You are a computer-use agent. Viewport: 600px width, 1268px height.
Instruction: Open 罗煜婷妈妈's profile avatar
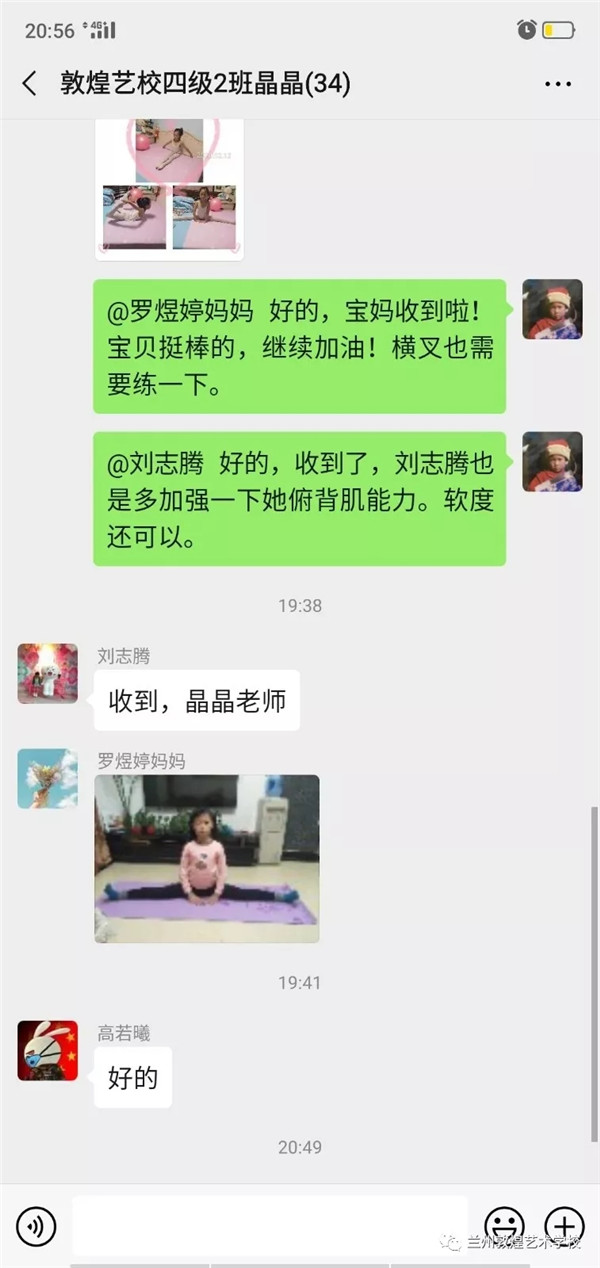pos(47,778)
